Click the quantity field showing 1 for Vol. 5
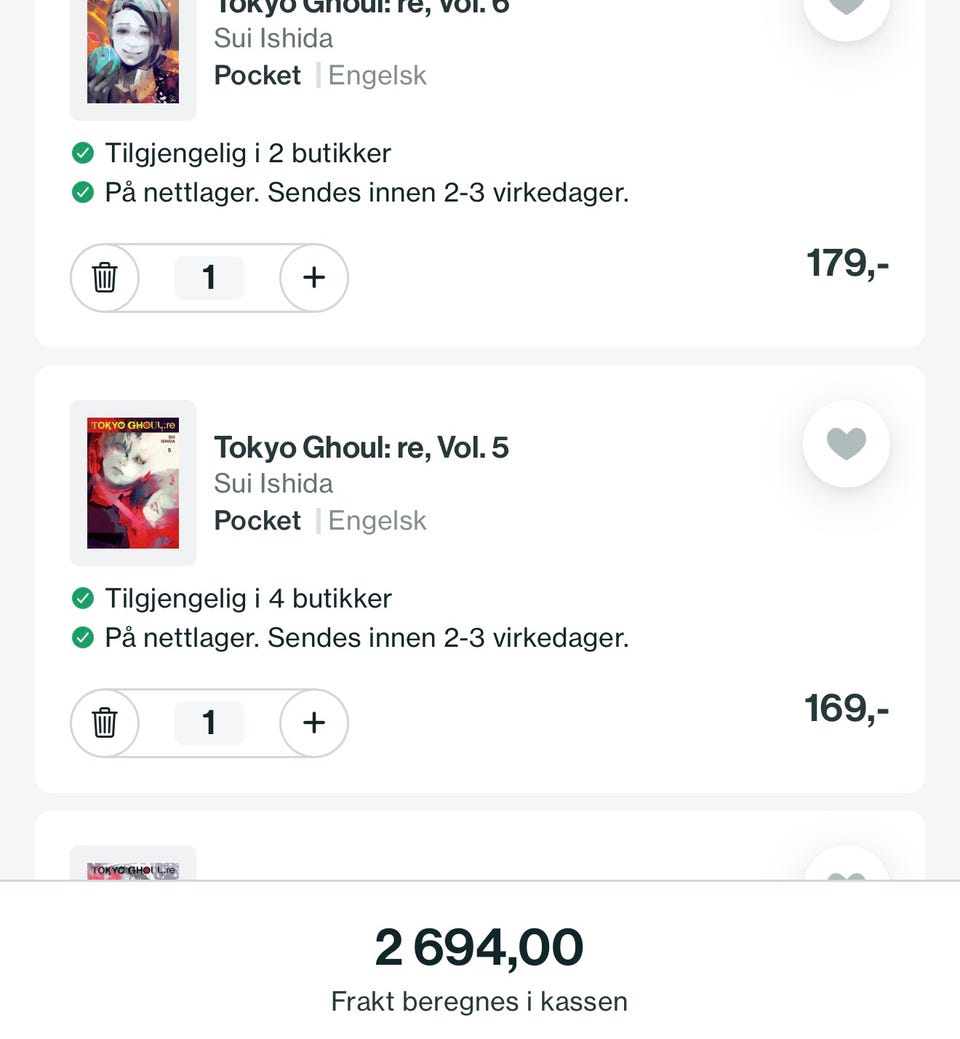Image resolution: width=960 pixels, height=1039 pixels. pos(209,723)
